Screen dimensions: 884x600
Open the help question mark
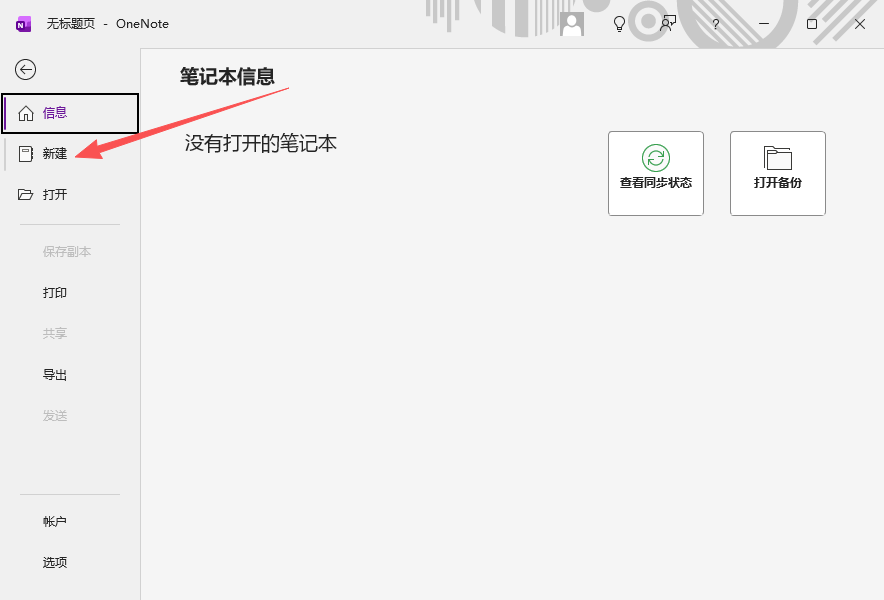716,24
